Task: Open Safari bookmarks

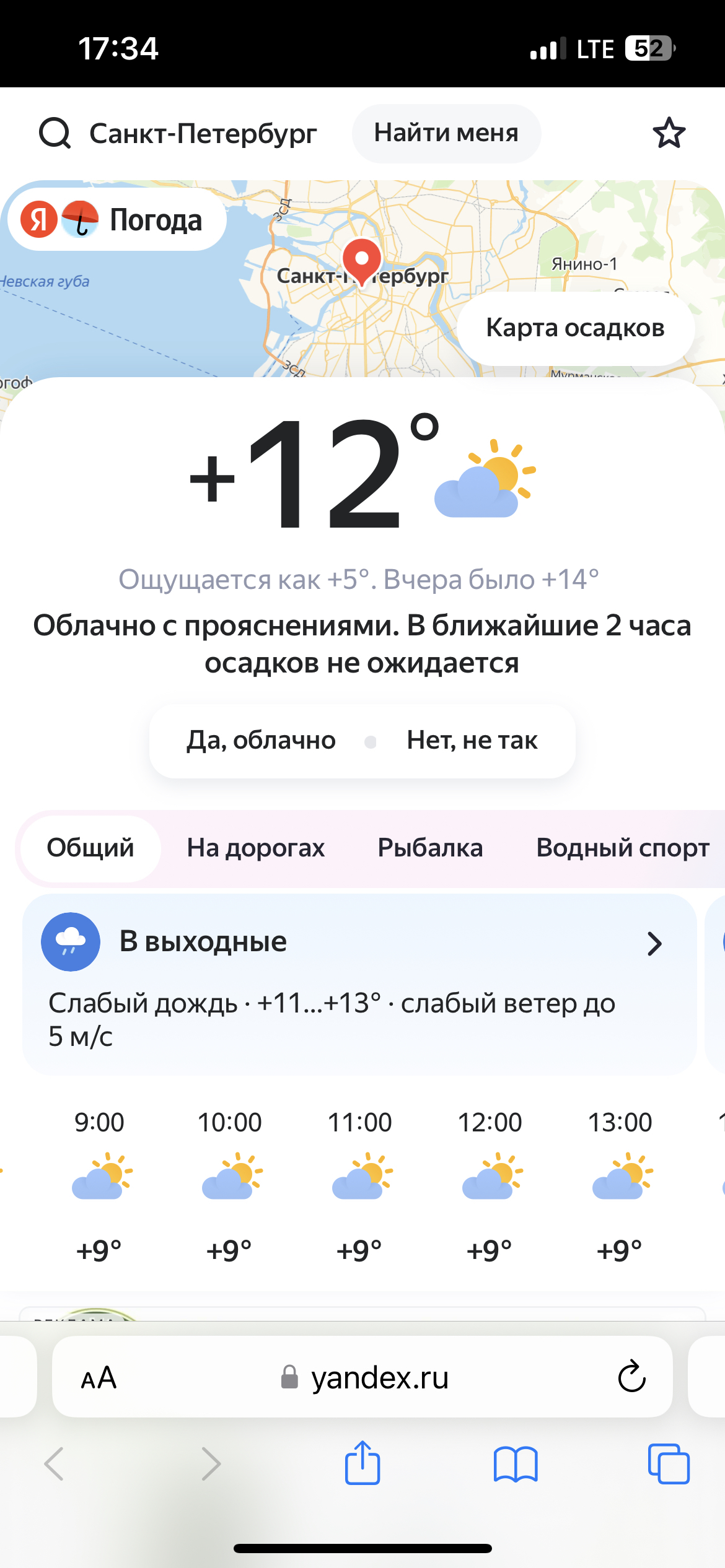Action: point(516,1464)
